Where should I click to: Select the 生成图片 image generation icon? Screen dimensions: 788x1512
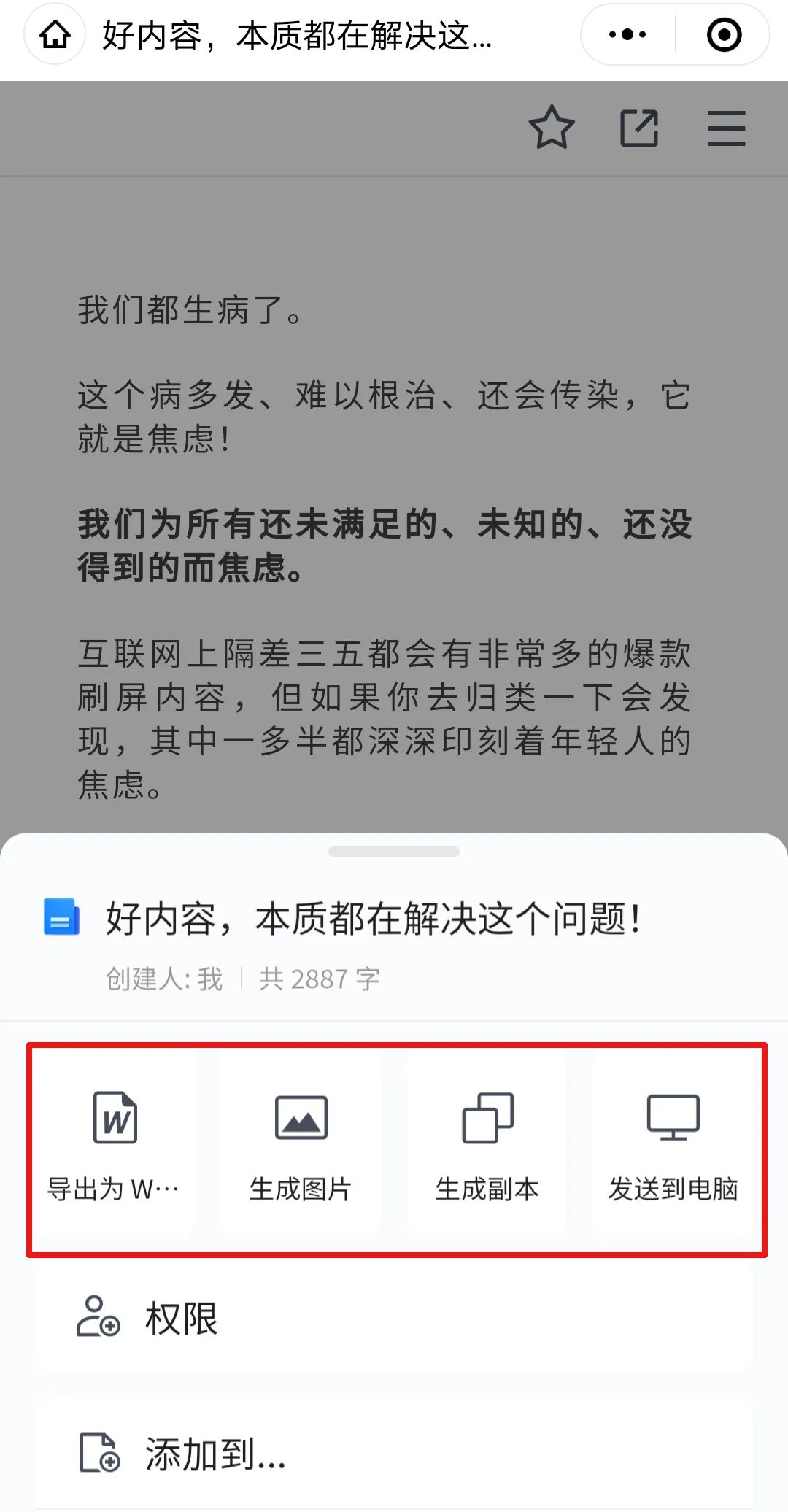301,1116
